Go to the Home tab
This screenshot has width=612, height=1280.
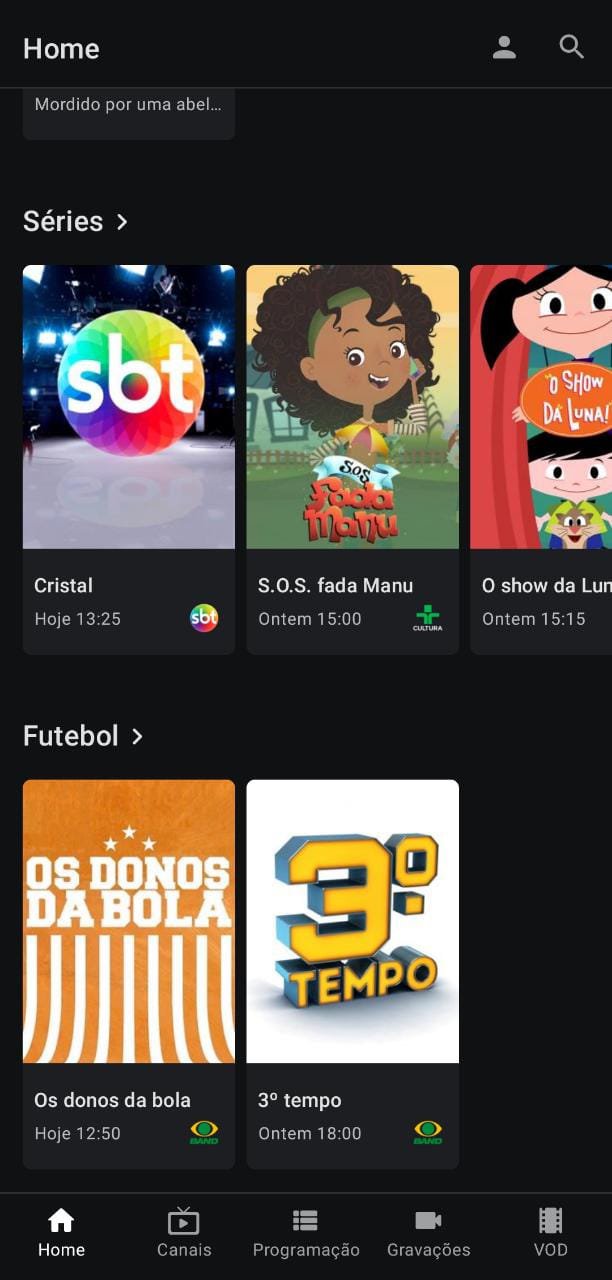[x=61, y=1233]
